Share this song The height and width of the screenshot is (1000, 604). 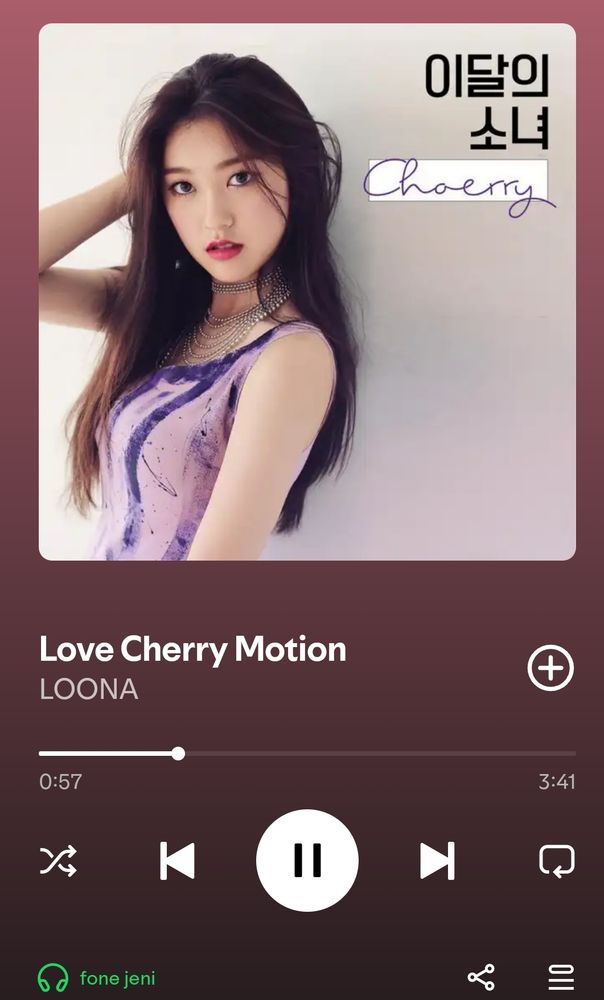pos(481,977)
